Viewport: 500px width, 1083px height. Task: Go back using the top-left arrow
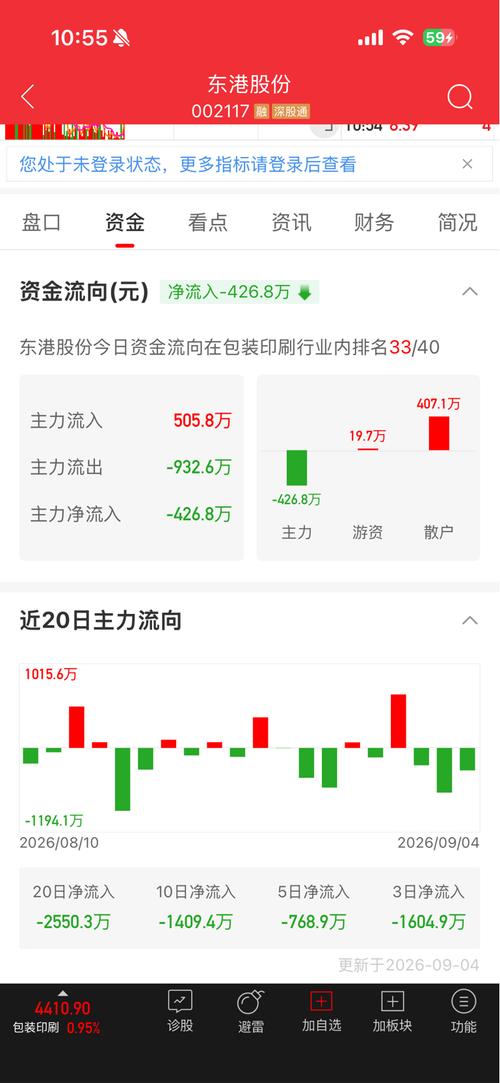(x=28, y=97)
